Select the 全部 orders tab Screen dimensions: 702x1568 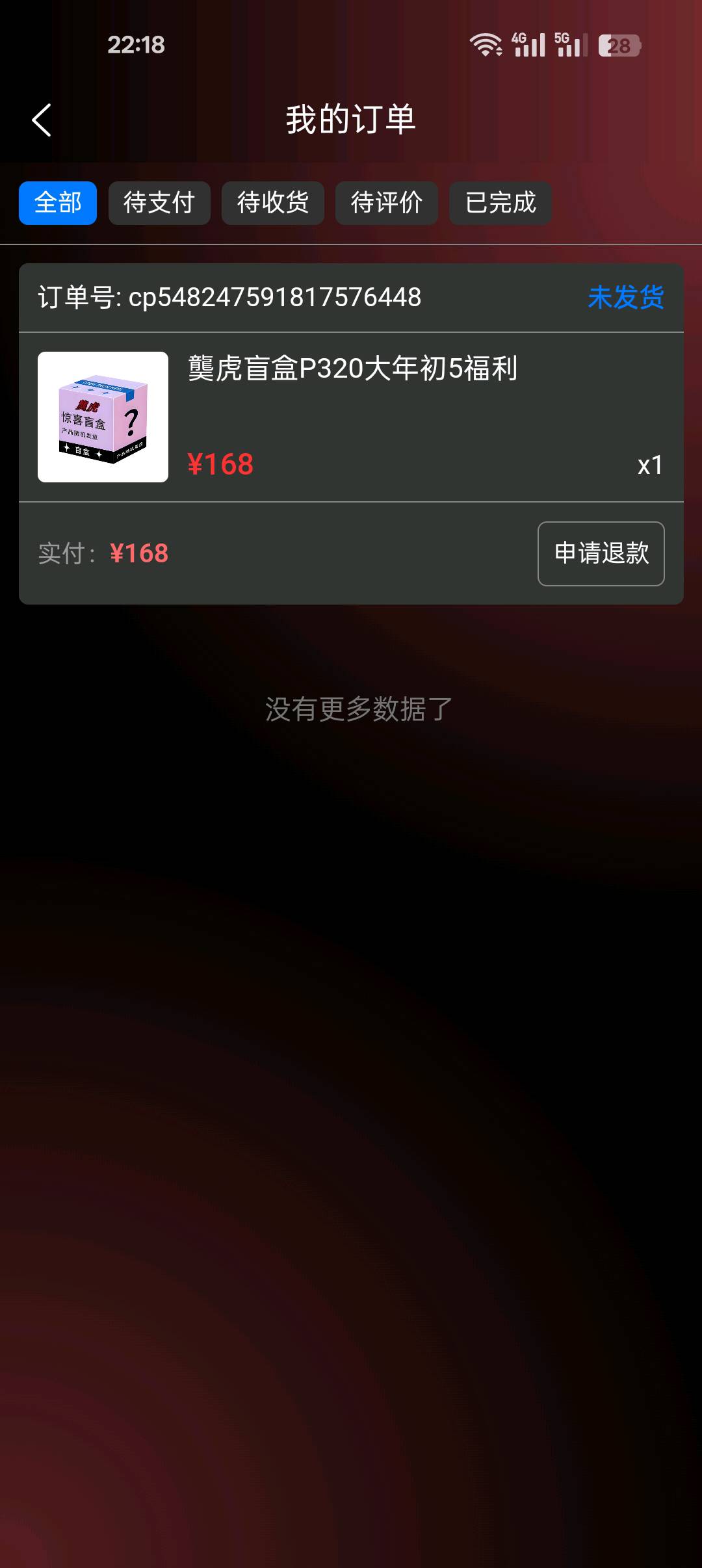(58, 203)
